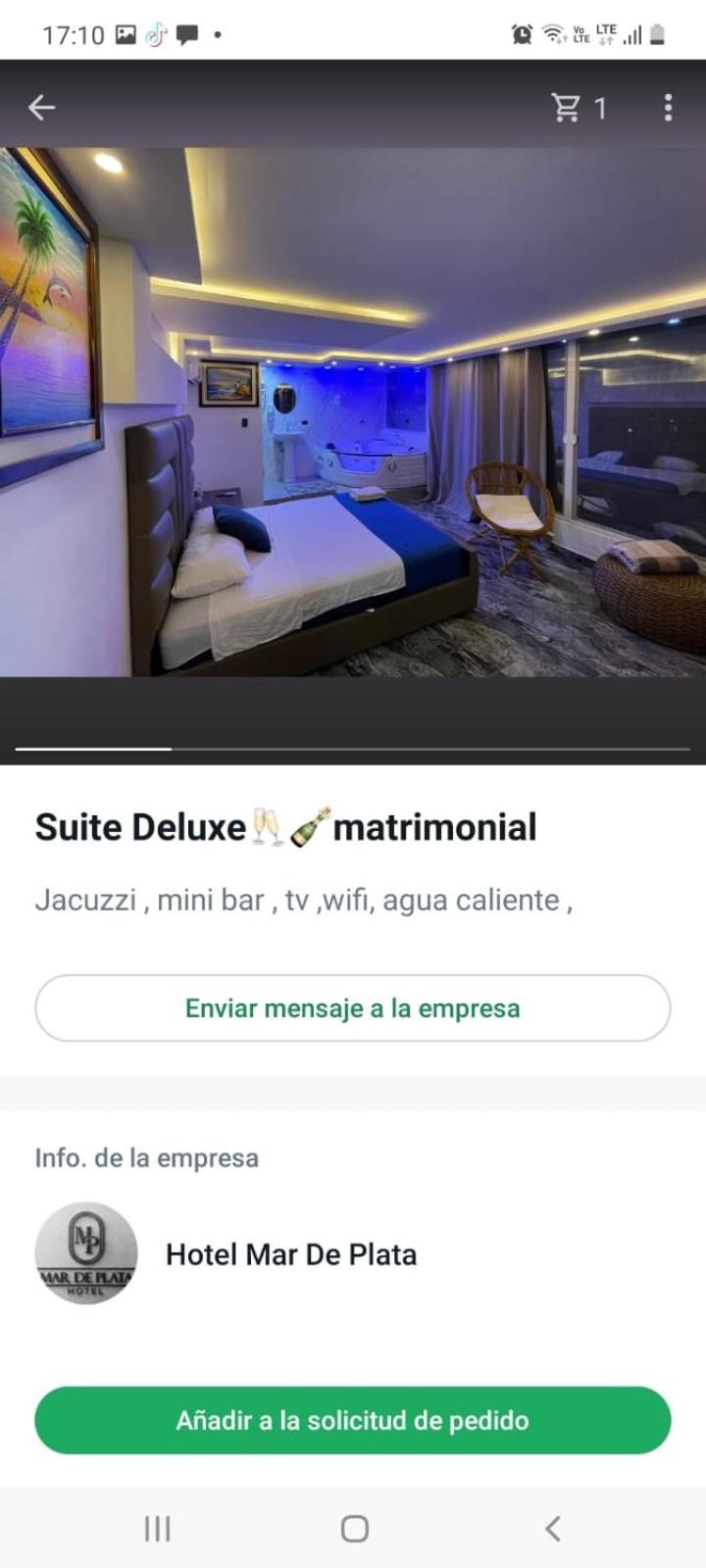The height and width of the screenshot is (1568, 706).
Task: Tap Enviar mensaje a la empresa
Action: 353,1008
